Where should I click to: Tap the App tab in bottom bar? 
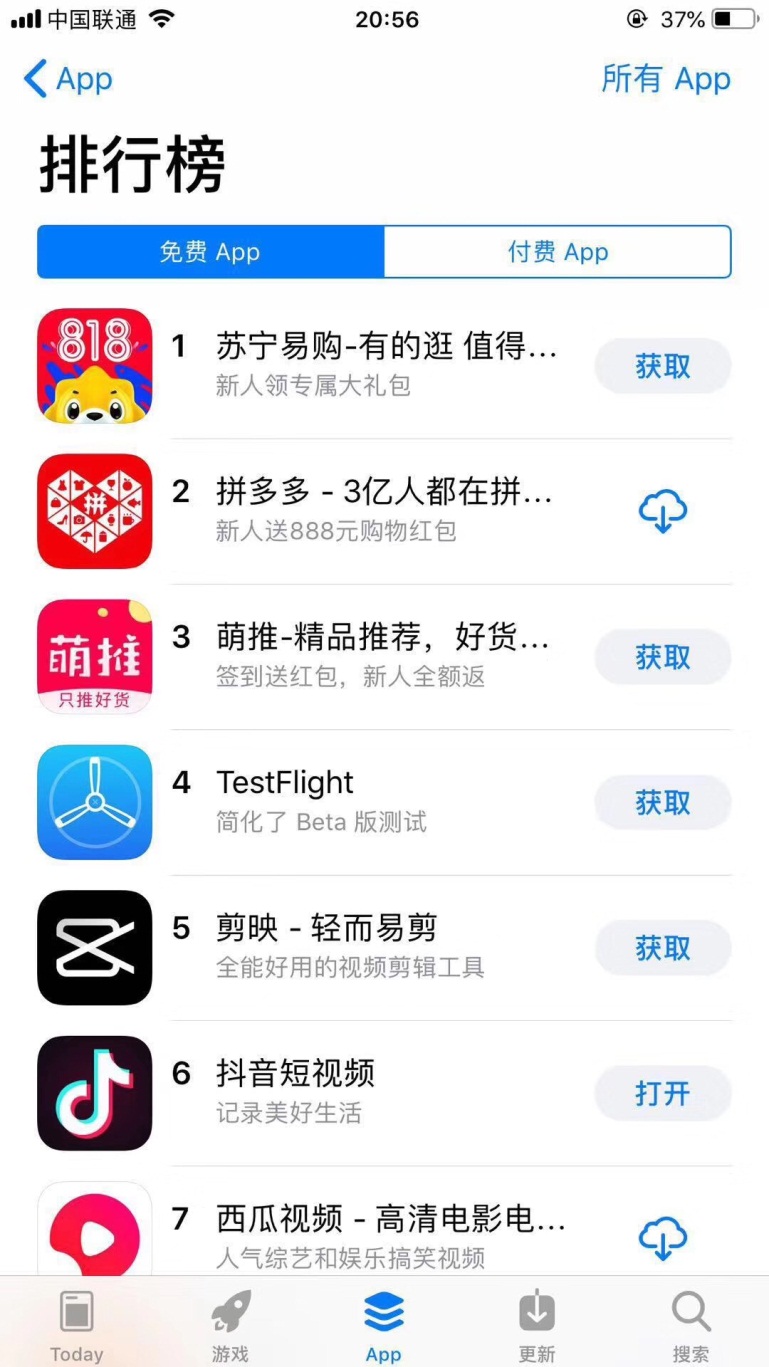coord(384,1325)
